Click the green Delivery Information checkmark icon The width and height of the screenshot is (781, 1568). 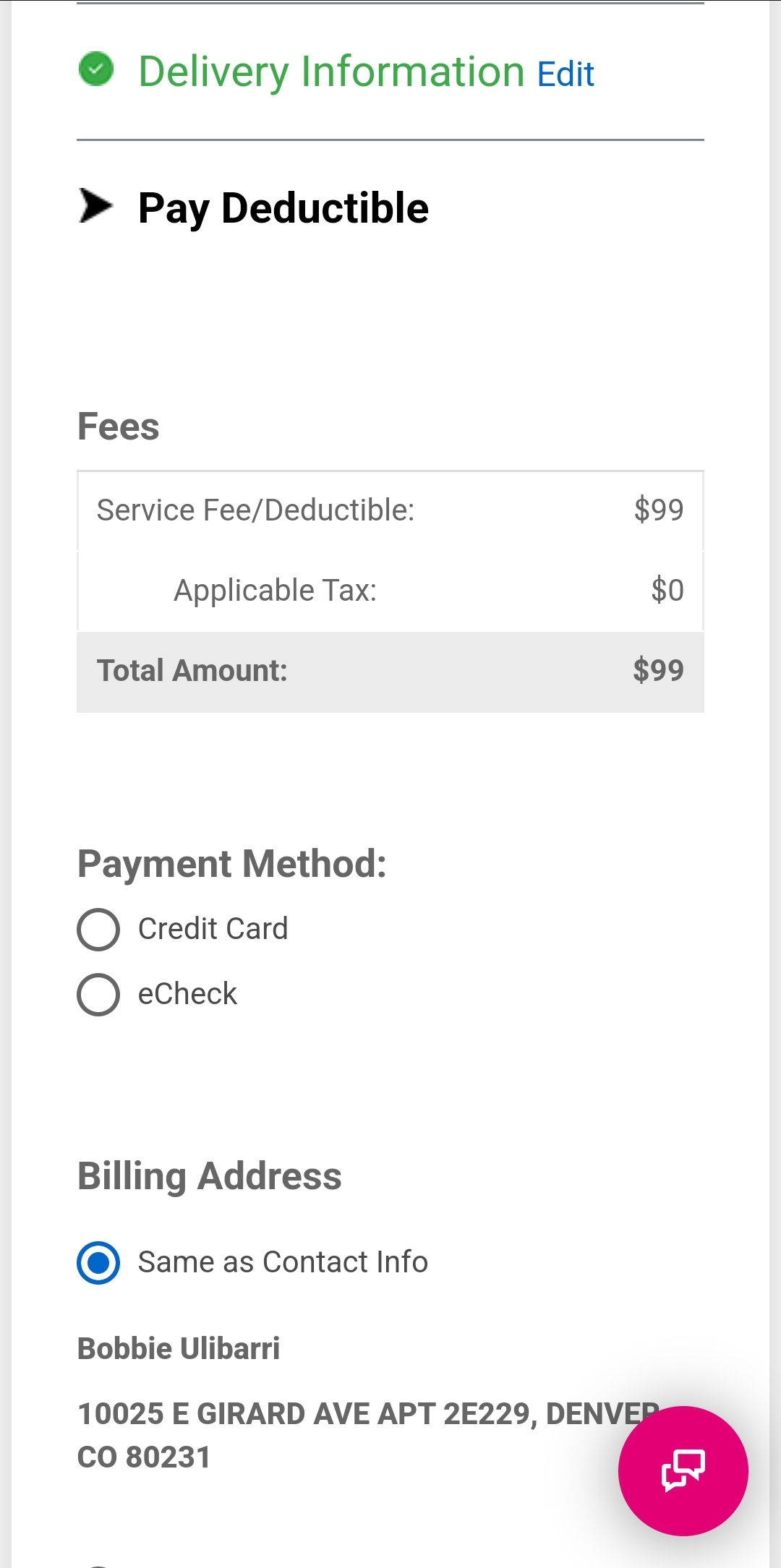pyautogui.click(x=98, y=69)
